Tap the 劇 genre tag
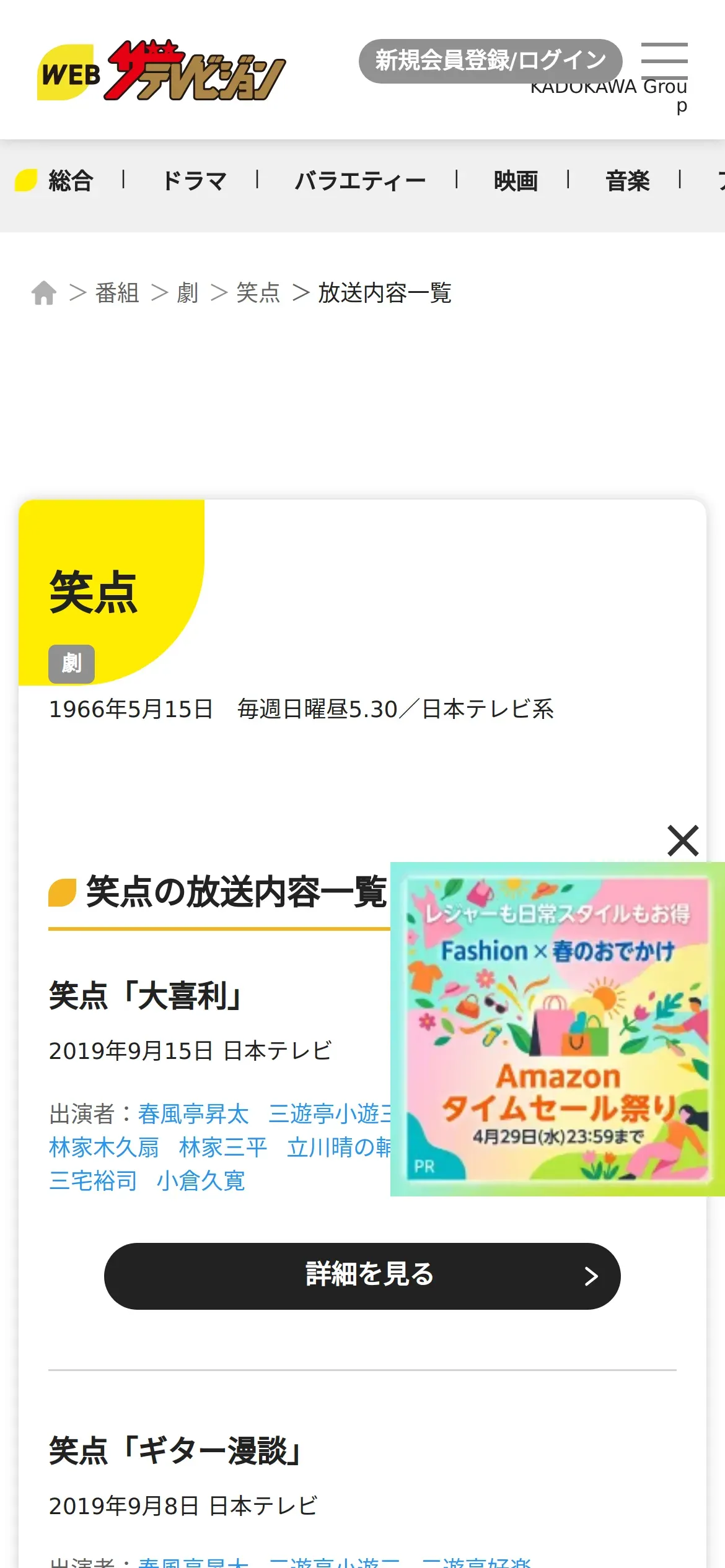Image resolution: width=725 pixels, height=1568 pixels. pos(72,664)
